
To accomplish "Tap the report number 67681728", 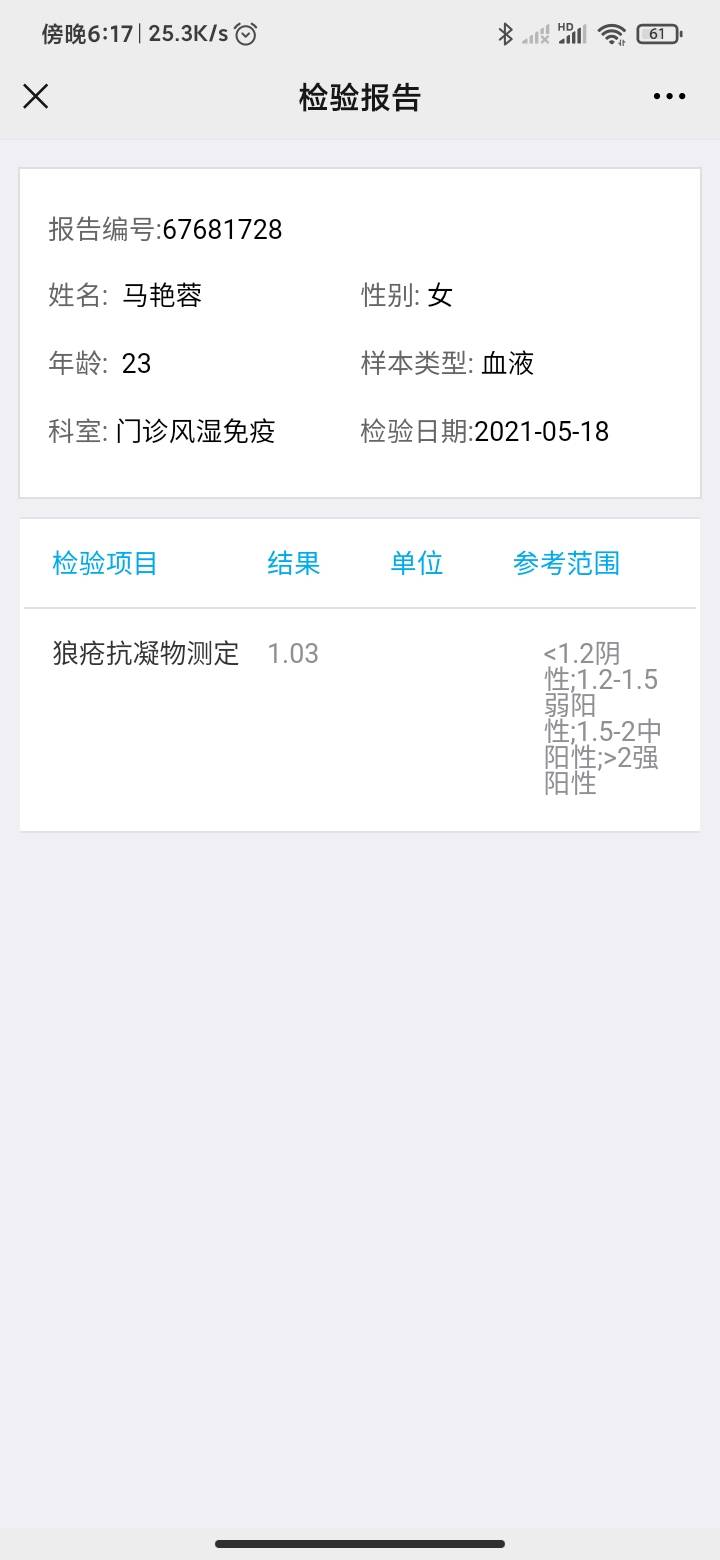I will [223, 229].
